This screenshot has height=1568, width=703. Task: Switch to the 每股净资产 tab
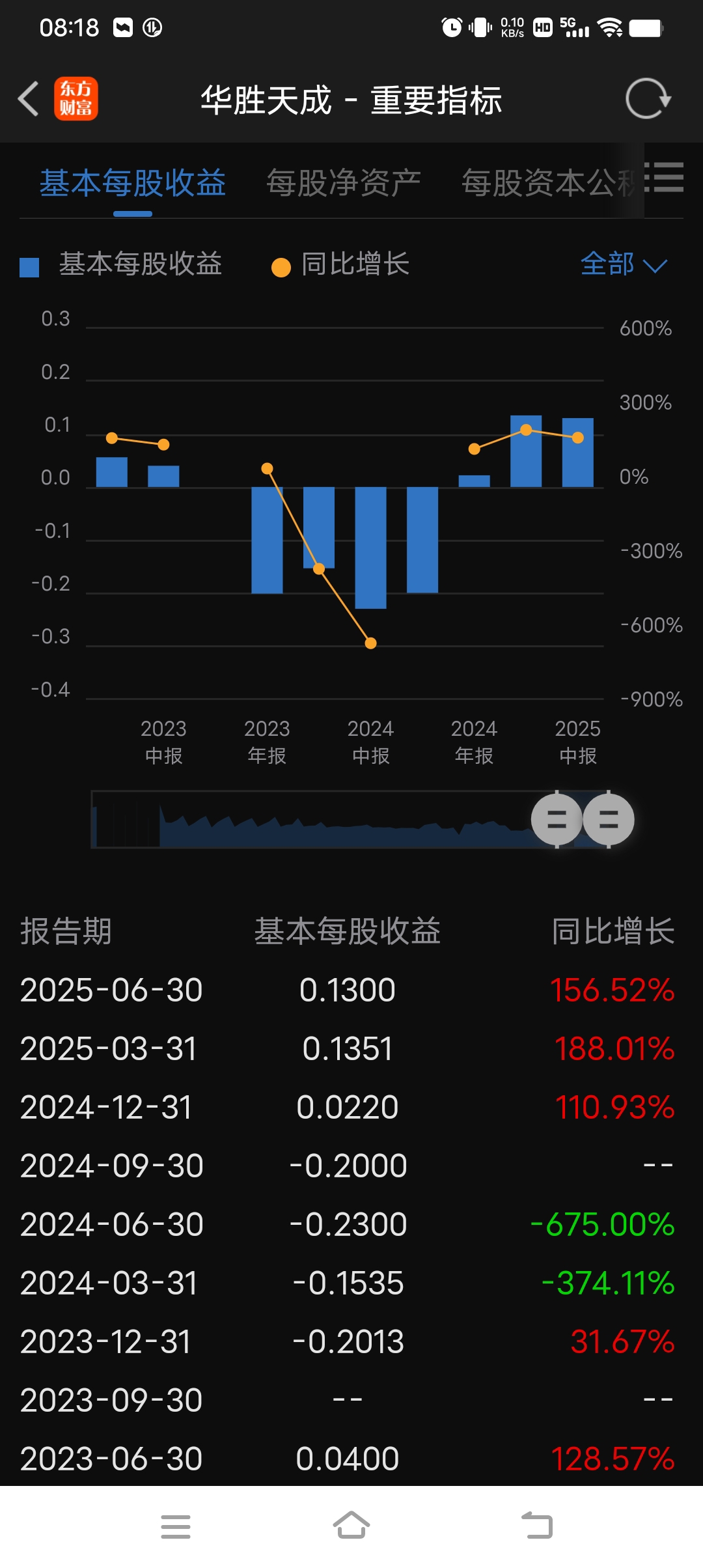tap(344, 182)
